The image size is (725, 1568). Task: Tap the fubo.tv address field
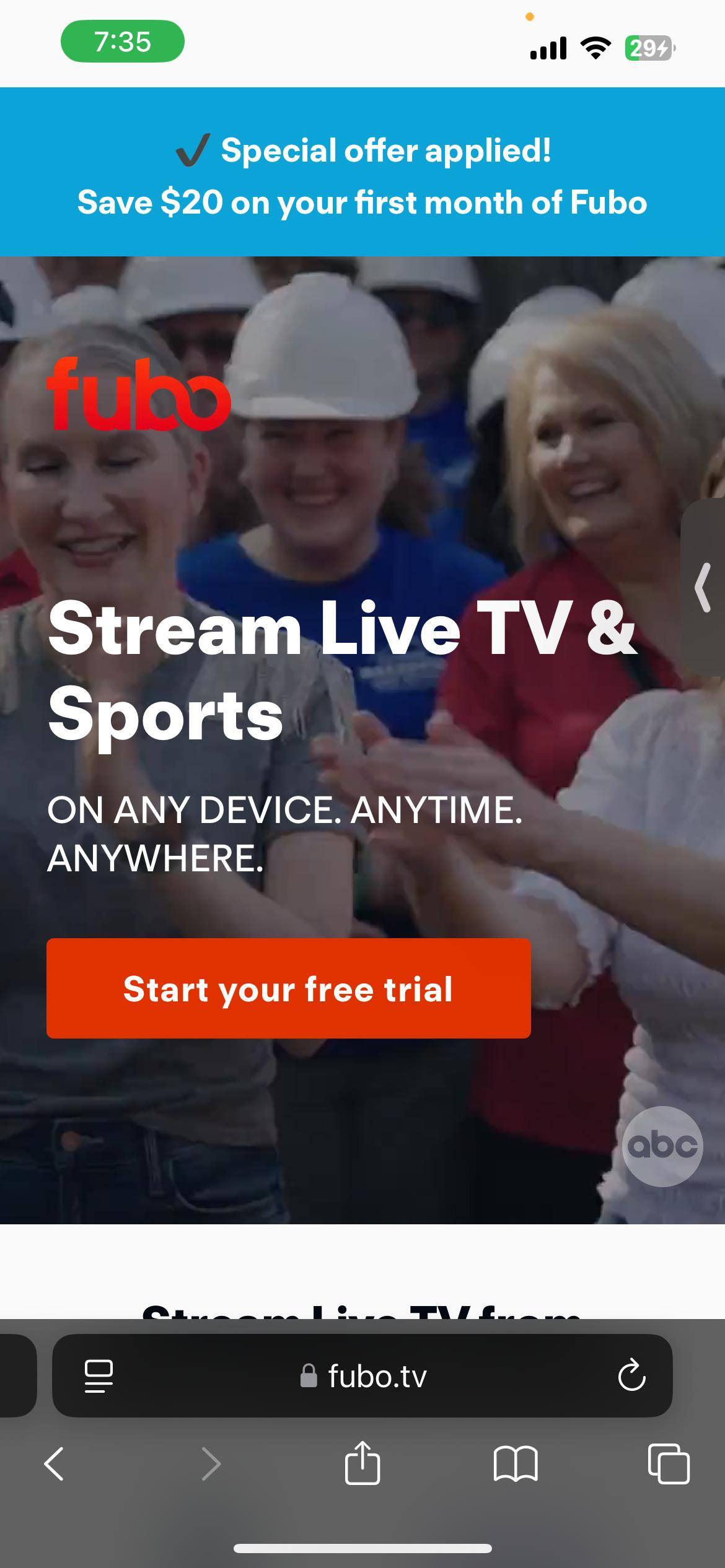coord(364,1376)
